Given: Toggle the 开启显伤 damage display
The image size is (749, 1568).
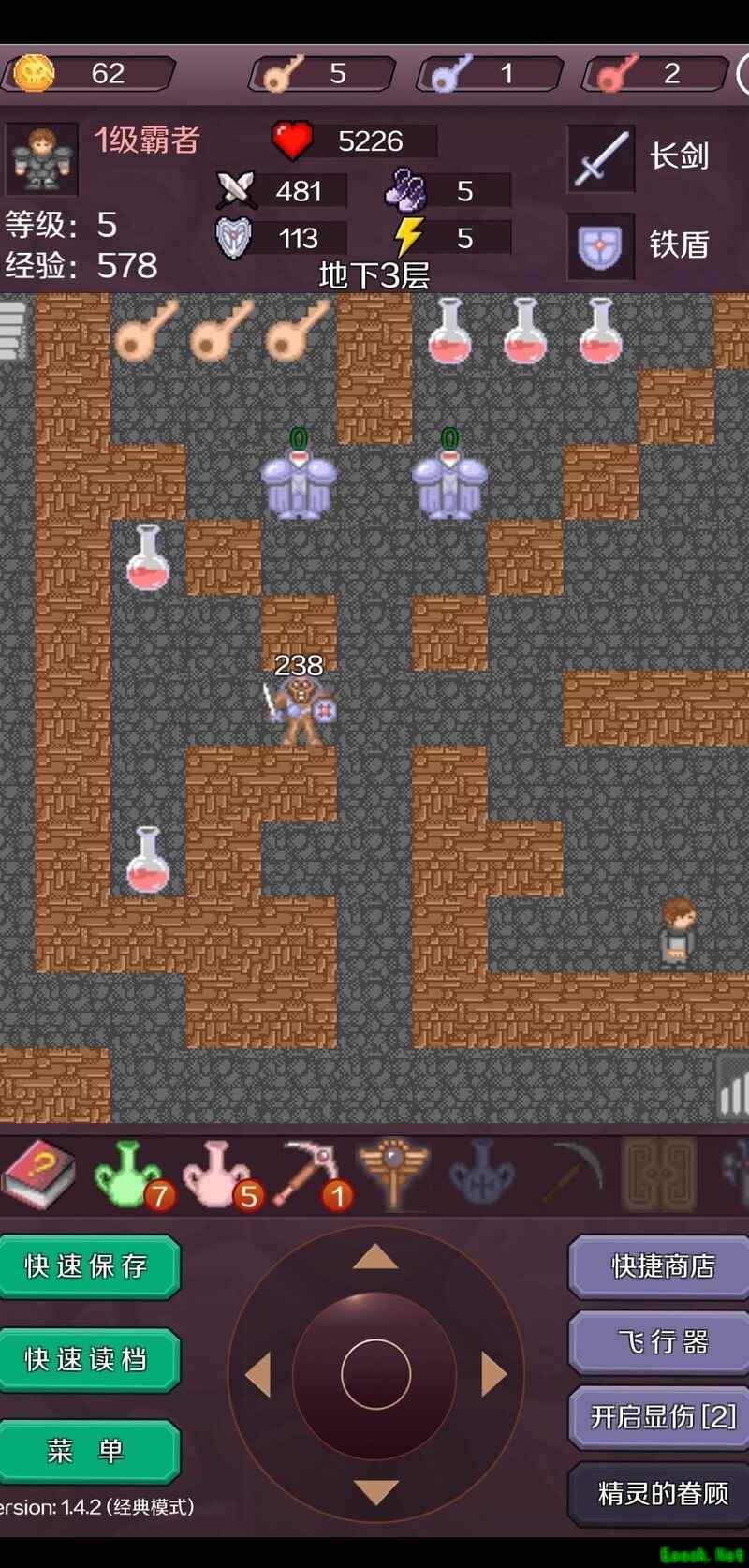Looking at the screenshot, I should coord(660,1416).
